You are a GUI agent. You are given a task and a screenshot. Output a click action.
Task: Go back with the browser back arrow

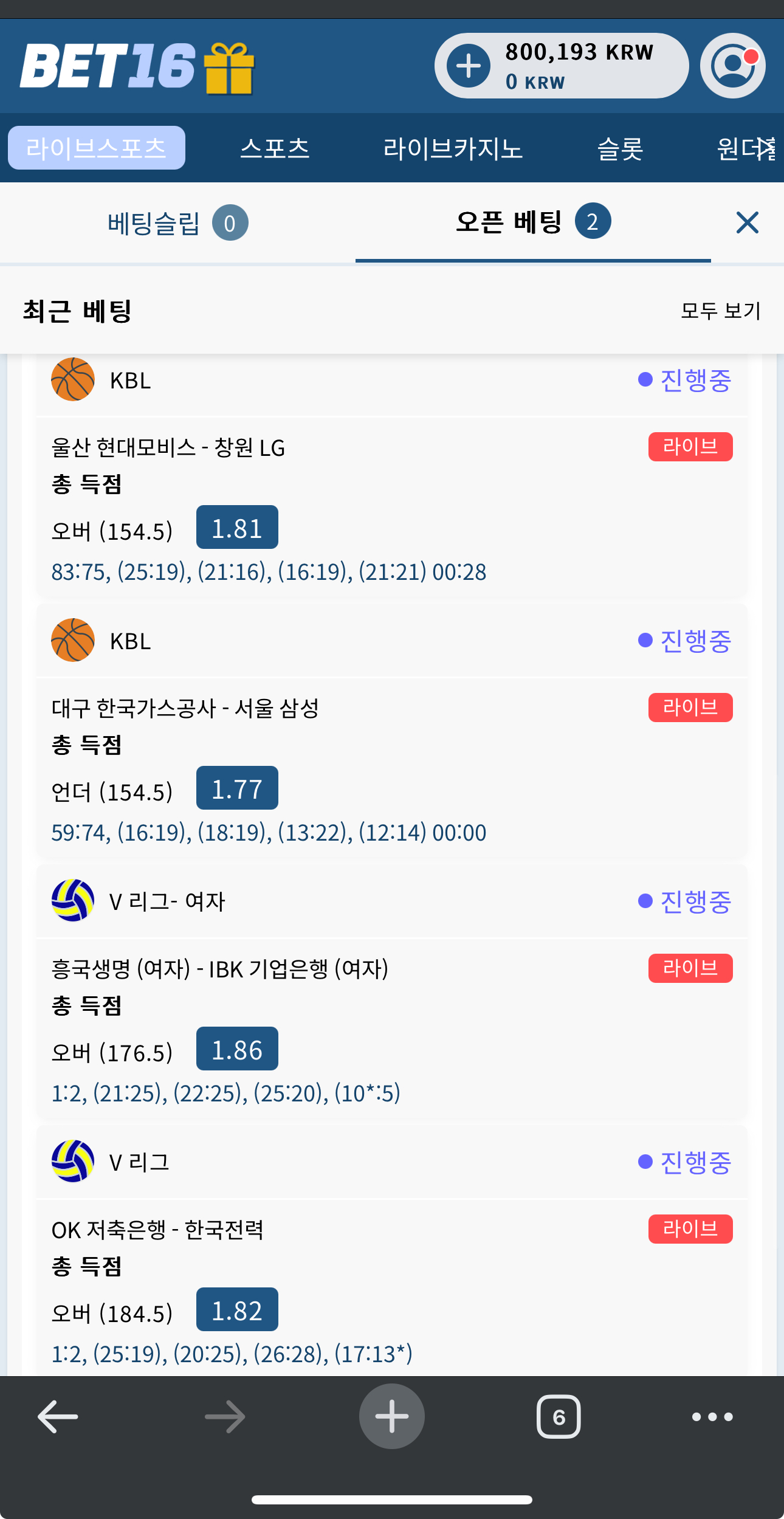(x=58, y=1416)
